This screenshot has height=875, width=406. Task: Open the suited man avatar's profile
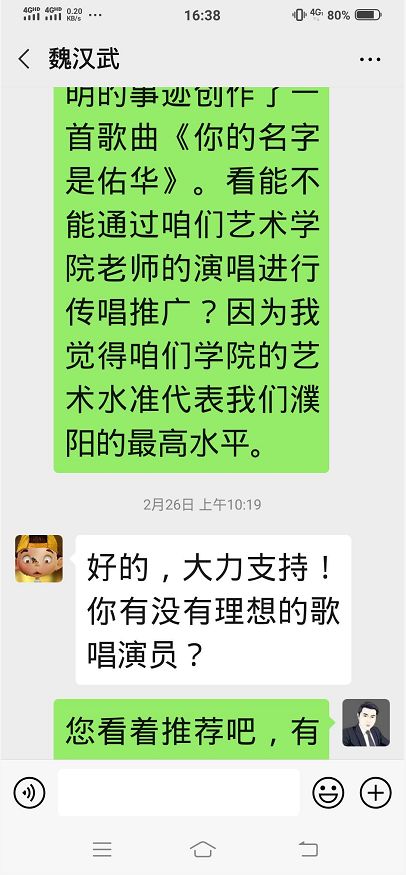pyautogui.click(x=366, y=723)
